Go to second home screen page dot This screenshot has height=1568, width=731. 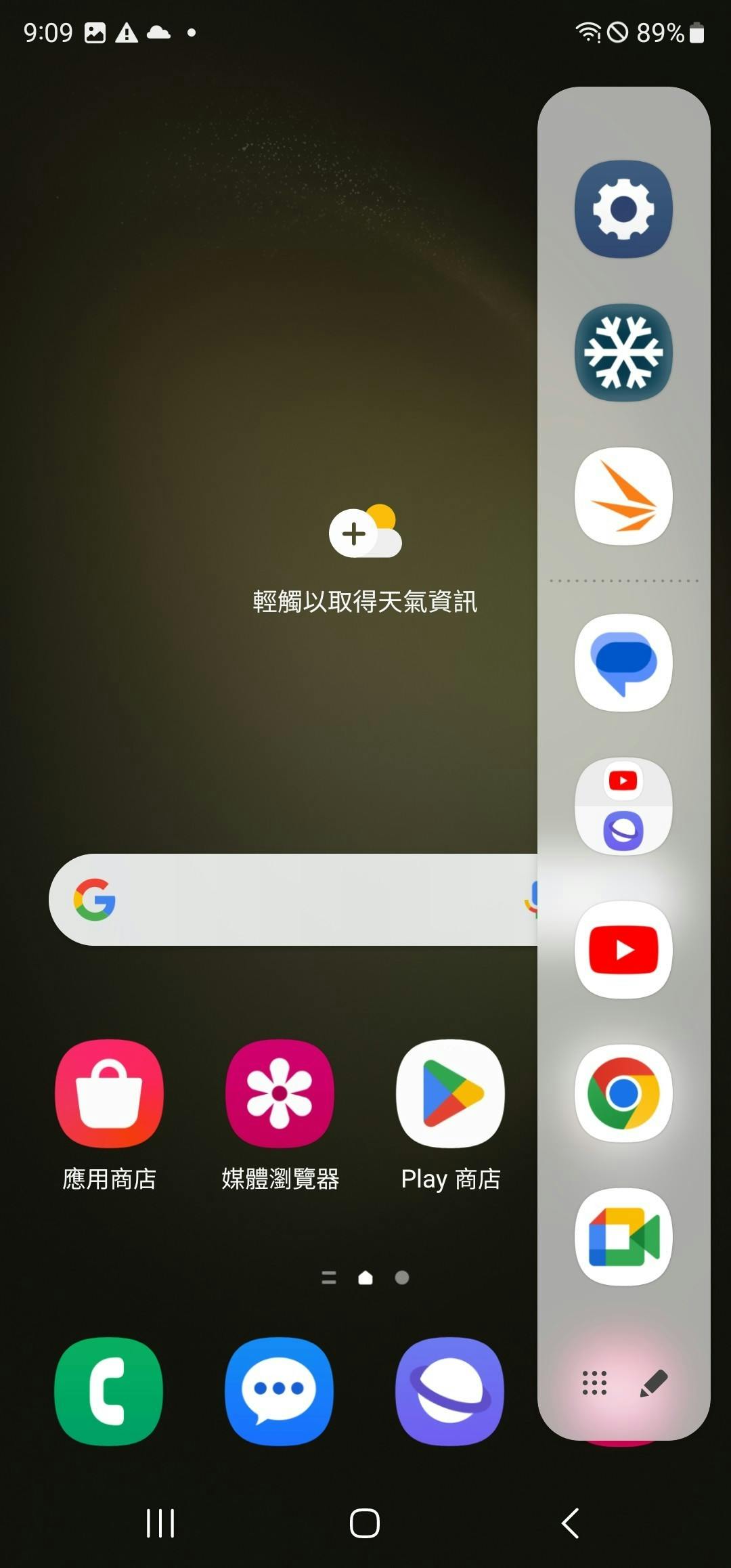tap(402, 1278)
